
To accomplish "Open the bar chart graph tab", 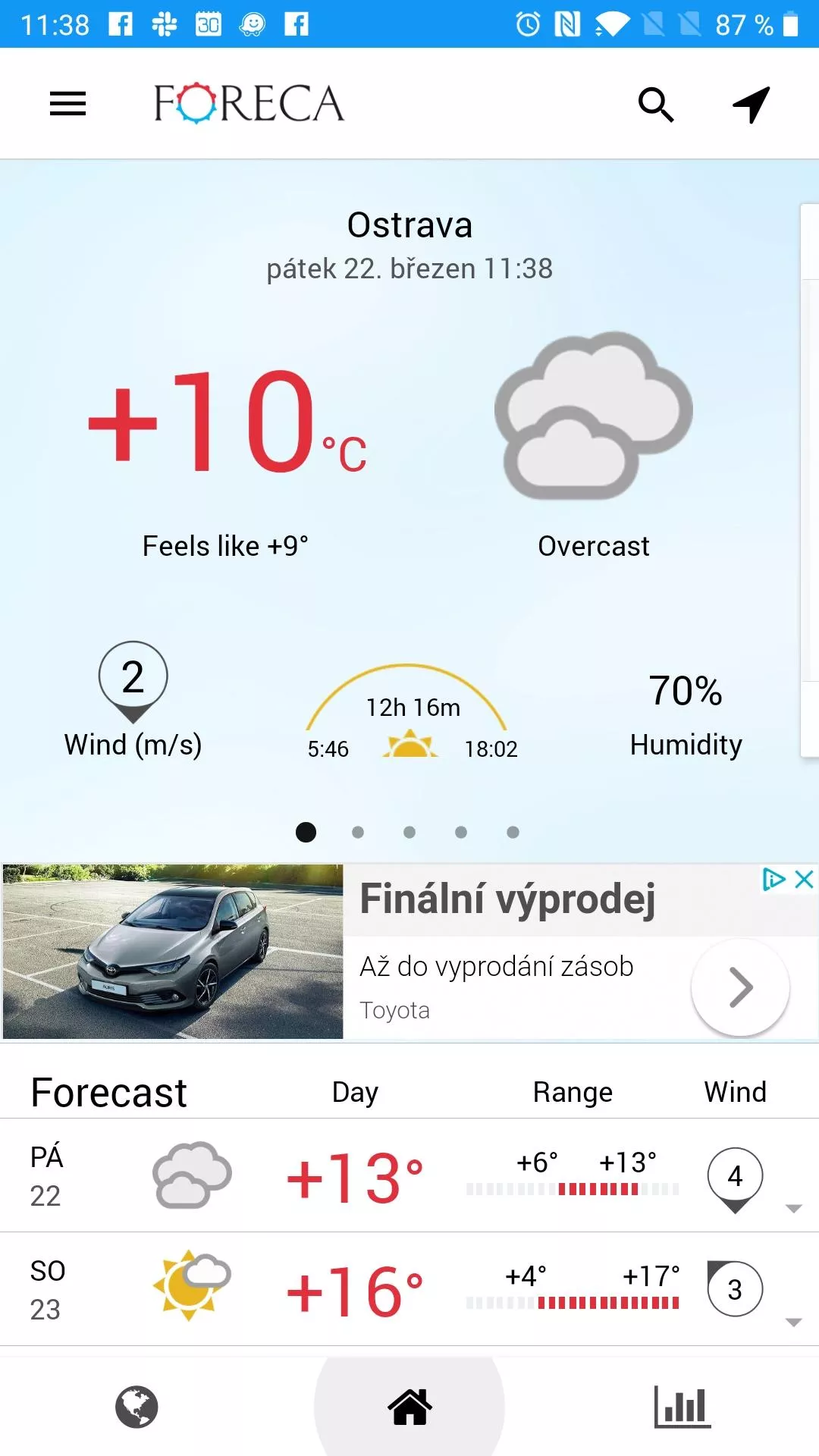I will 682,1407.
